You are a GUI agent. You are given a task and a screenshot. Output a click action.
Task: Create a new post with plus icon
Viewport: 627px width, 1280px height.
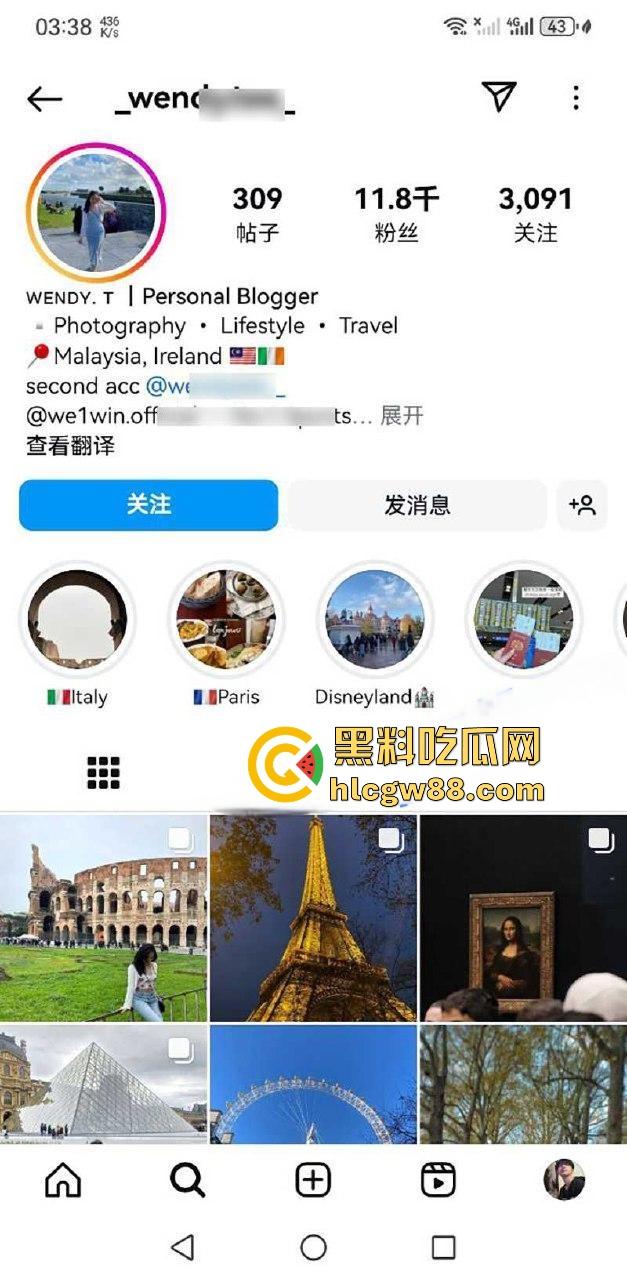[x=313, y=1181]
